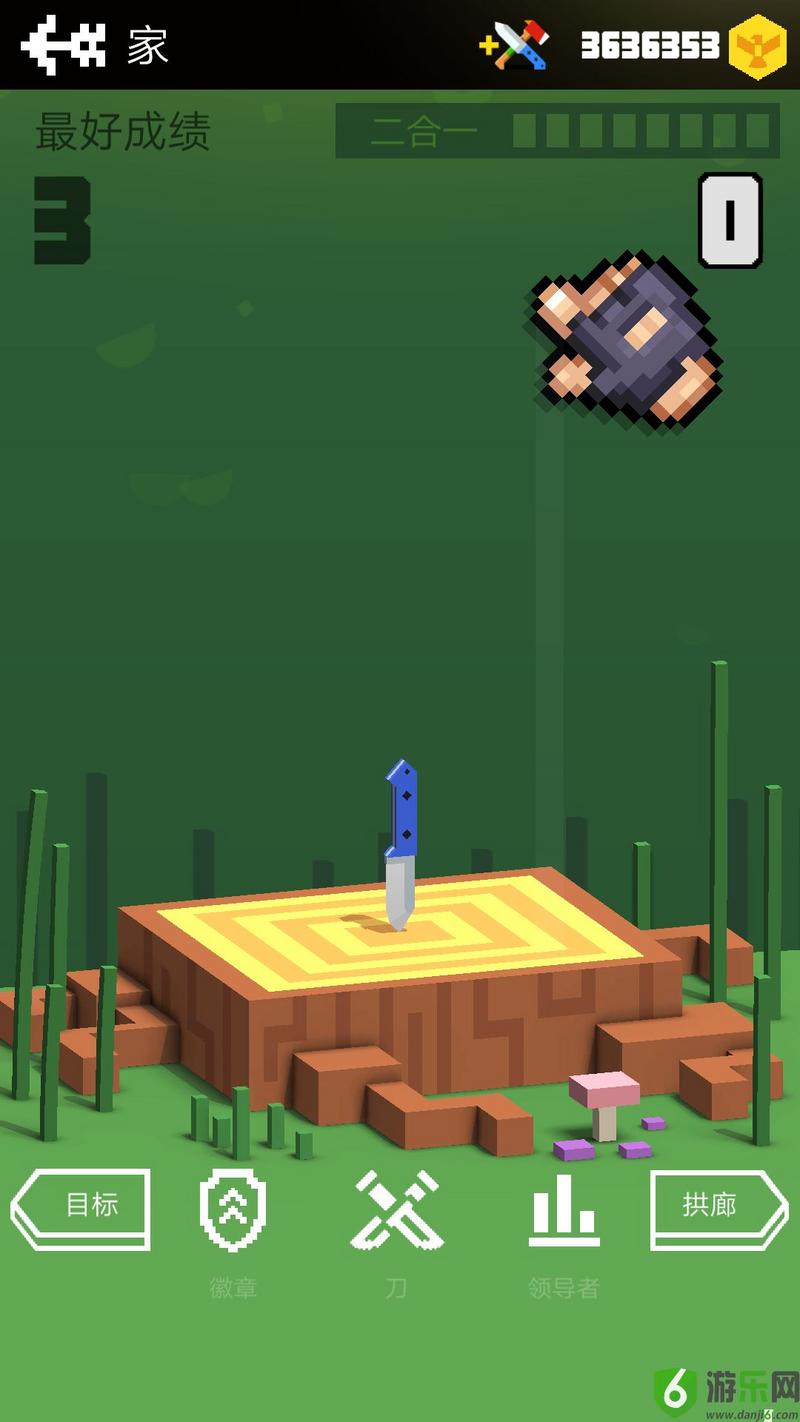Go to 拱廊 arcade mode
Image resolution: width=800 pixels, height=1422 pixels.
[x=719, y=1209]
